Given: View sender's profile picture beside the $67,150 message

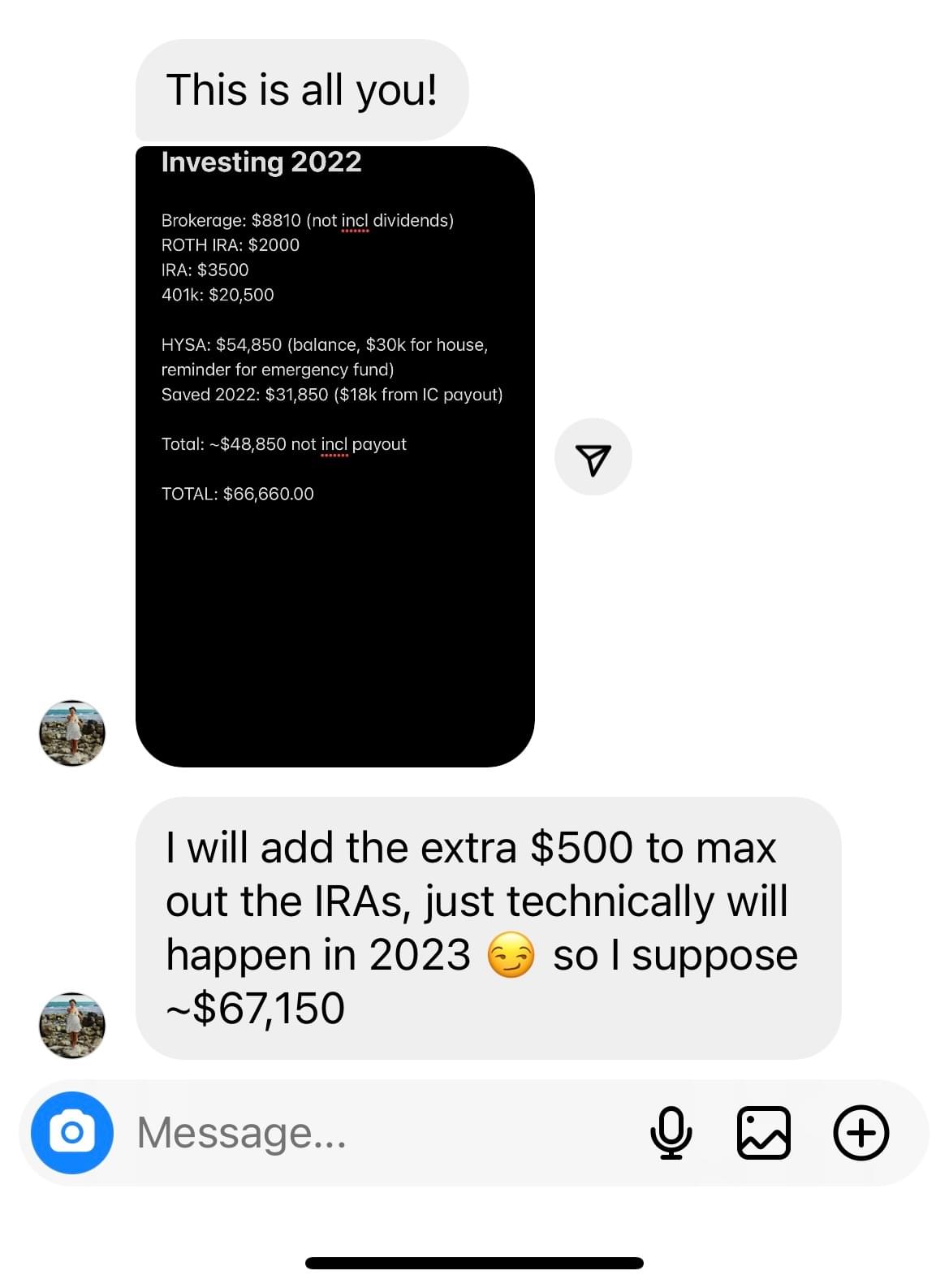Looking at the screenshot, I should point(72,1024).
